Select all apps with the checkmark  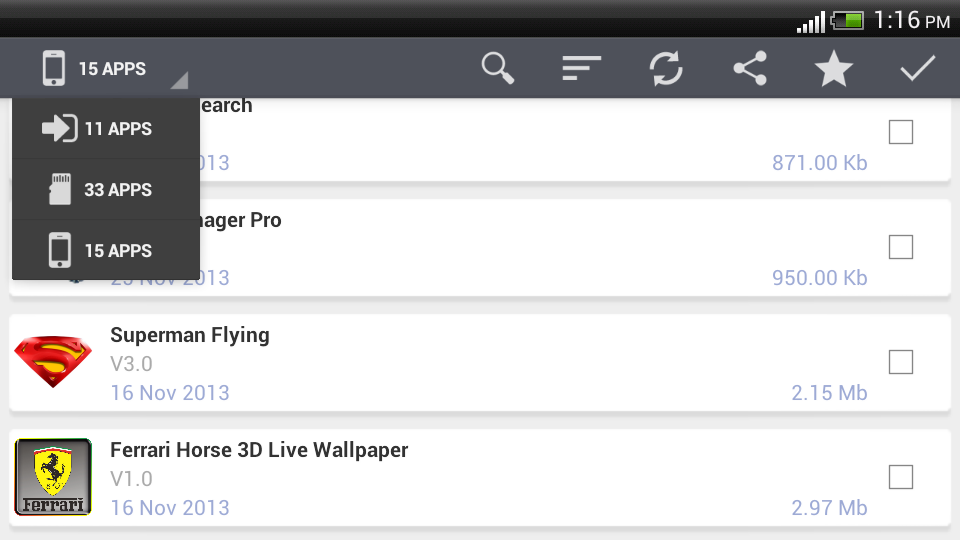coord(918,68)
